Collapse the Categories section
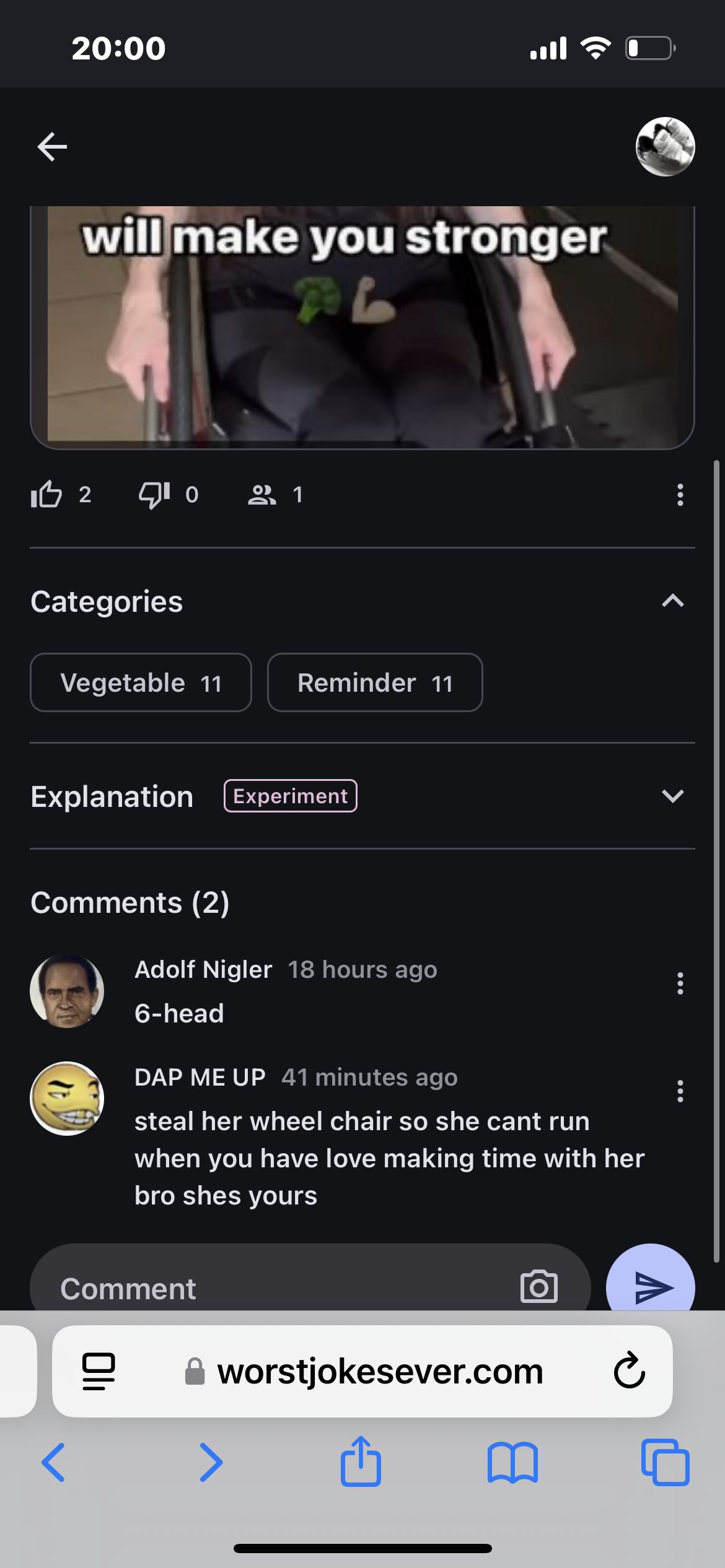The height and width of the screenshot is (1568, 725). point(672,601)
